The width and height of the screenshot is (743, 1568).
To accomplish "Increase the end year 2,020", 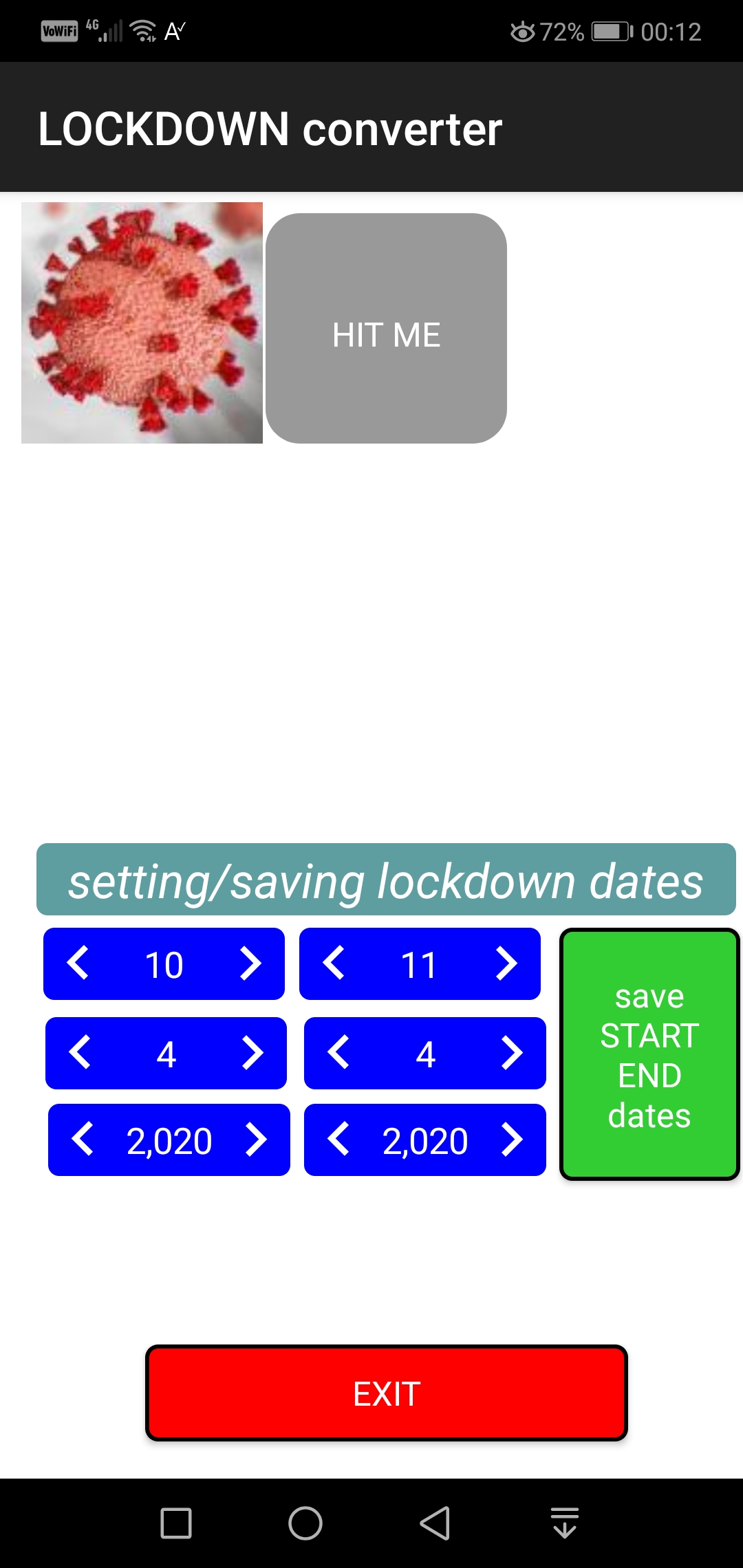I will (512, 1140).
